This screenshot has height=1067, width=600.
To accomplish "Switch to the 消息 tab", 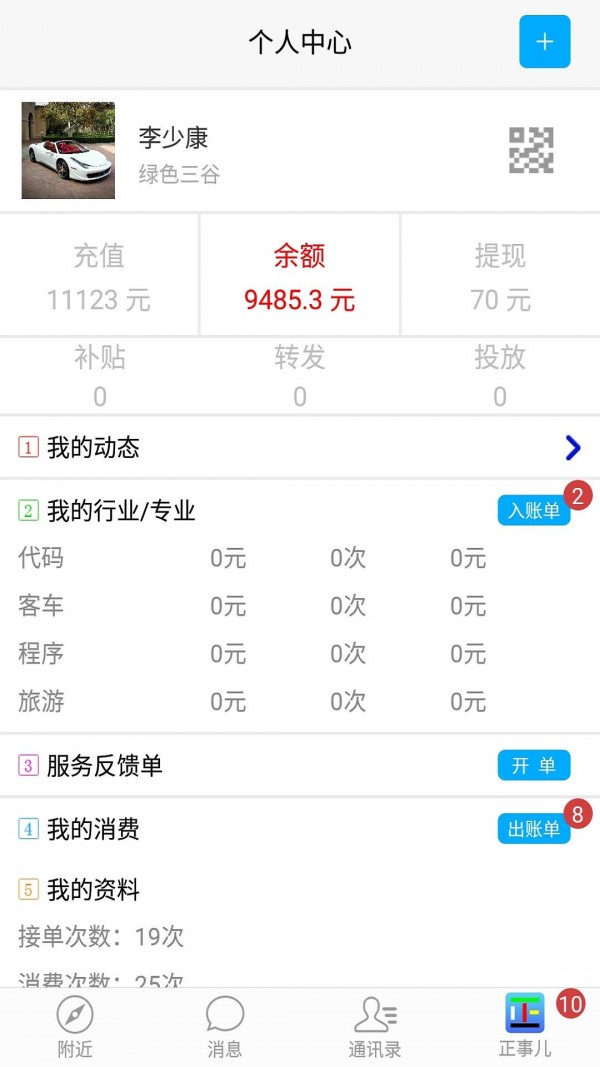I will (224, 1028).
